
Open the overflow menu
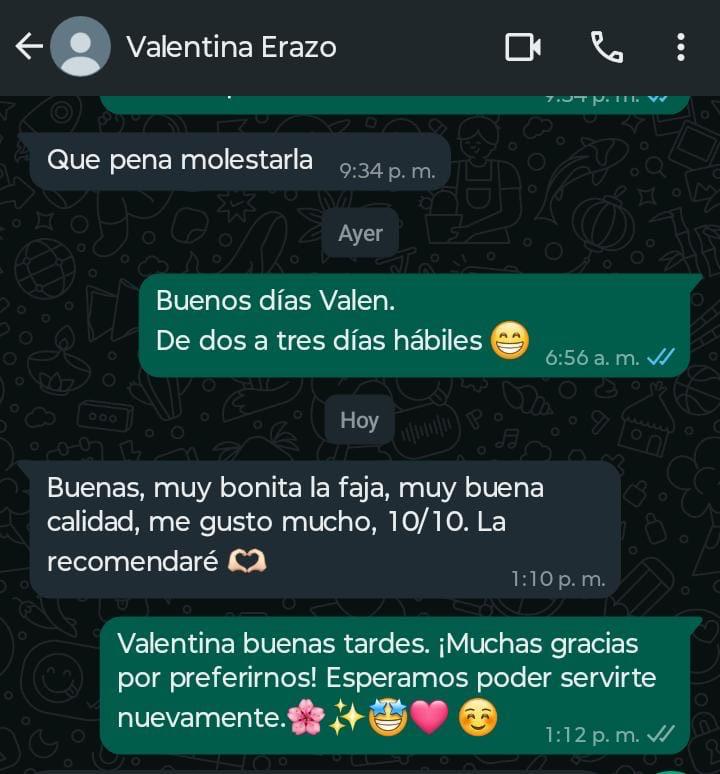680,47
